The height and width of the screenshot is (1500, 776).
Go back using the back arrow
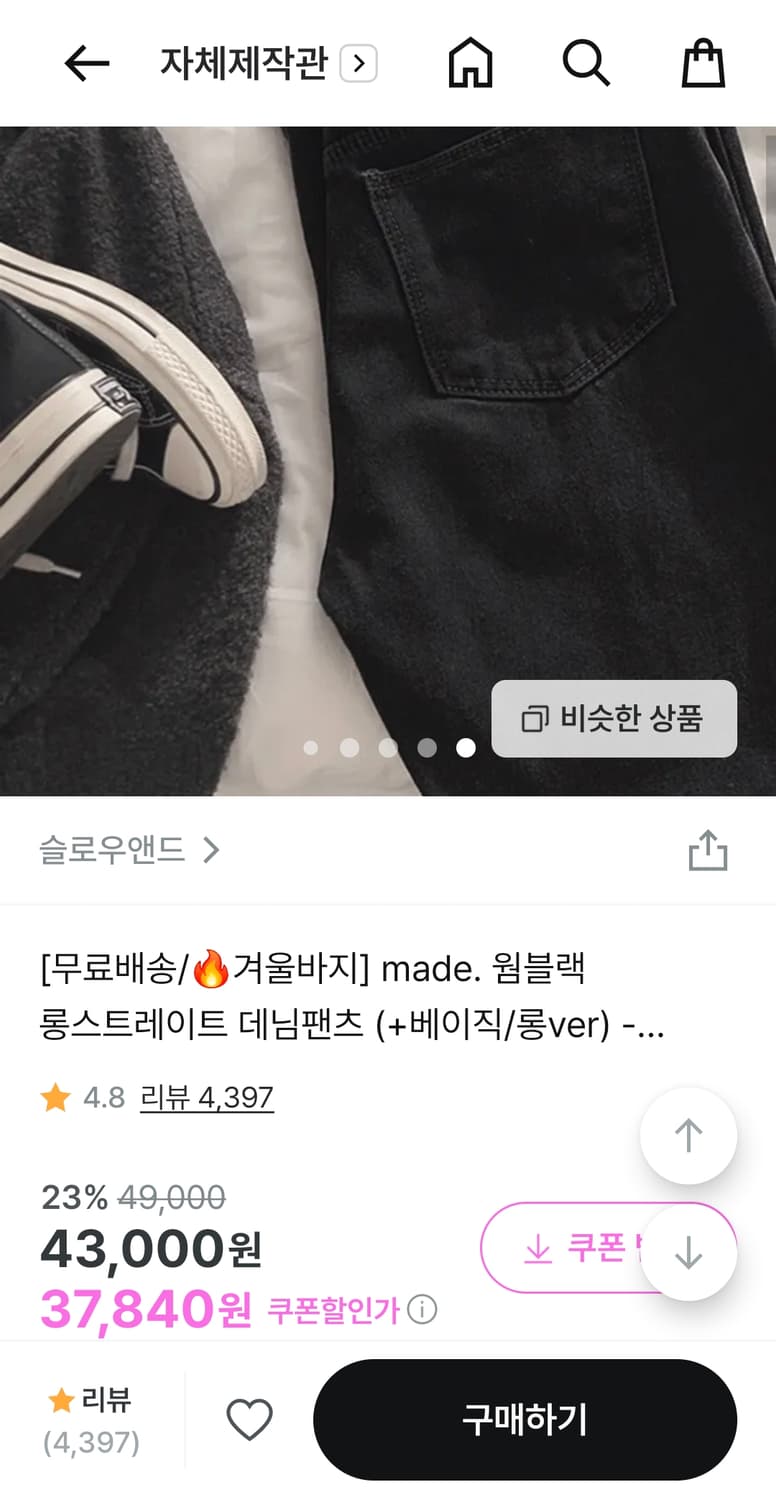click(86, 62)
